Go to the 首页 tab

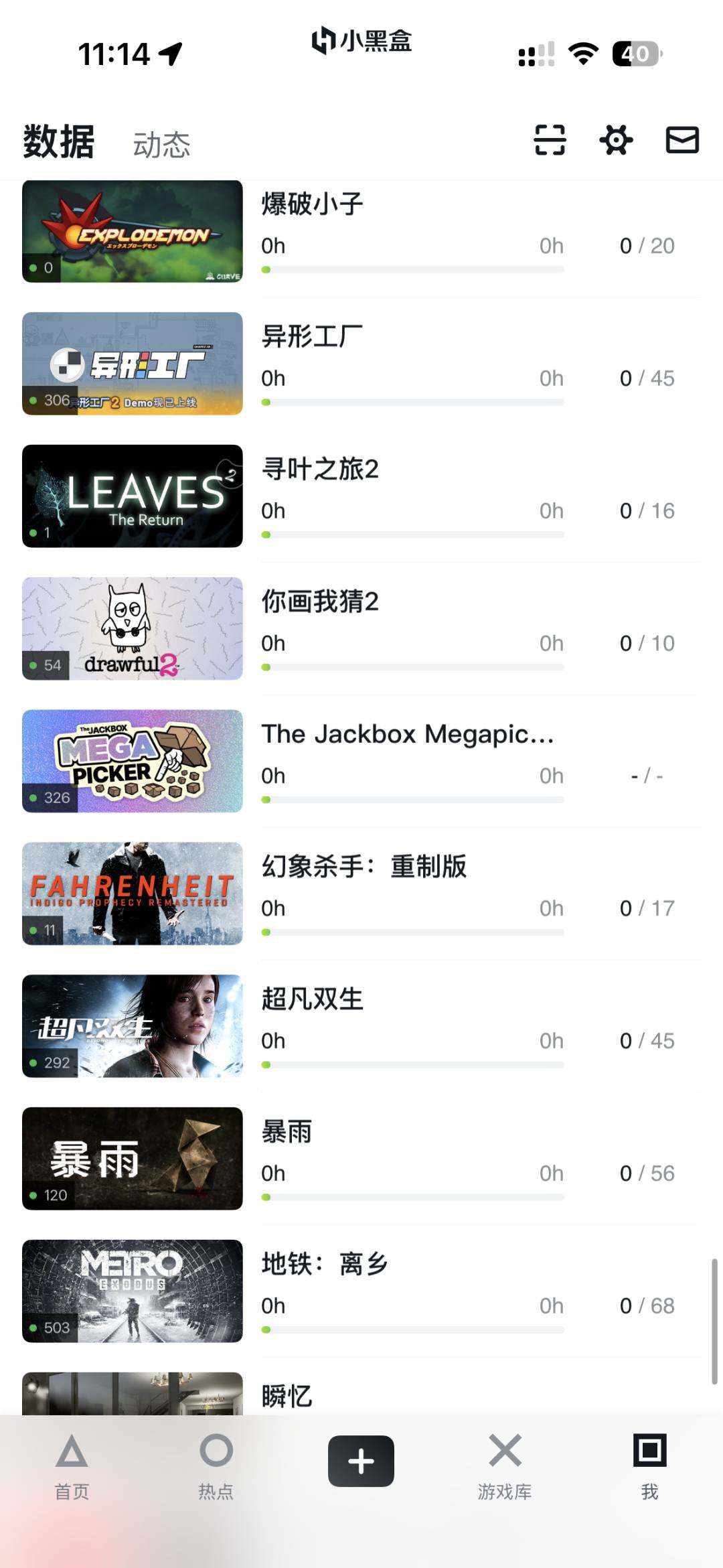click(x=72, y=1466)
